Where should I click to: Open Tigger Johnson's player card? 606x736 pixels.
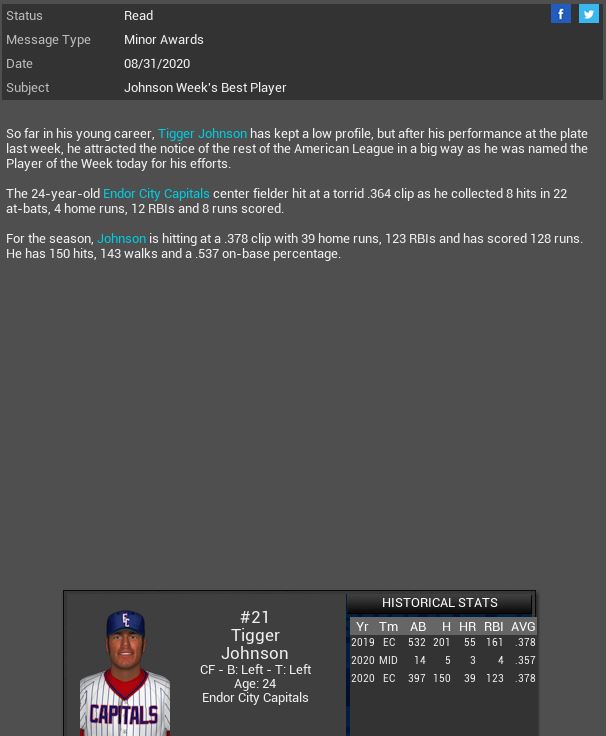click(x=255, y=644)
